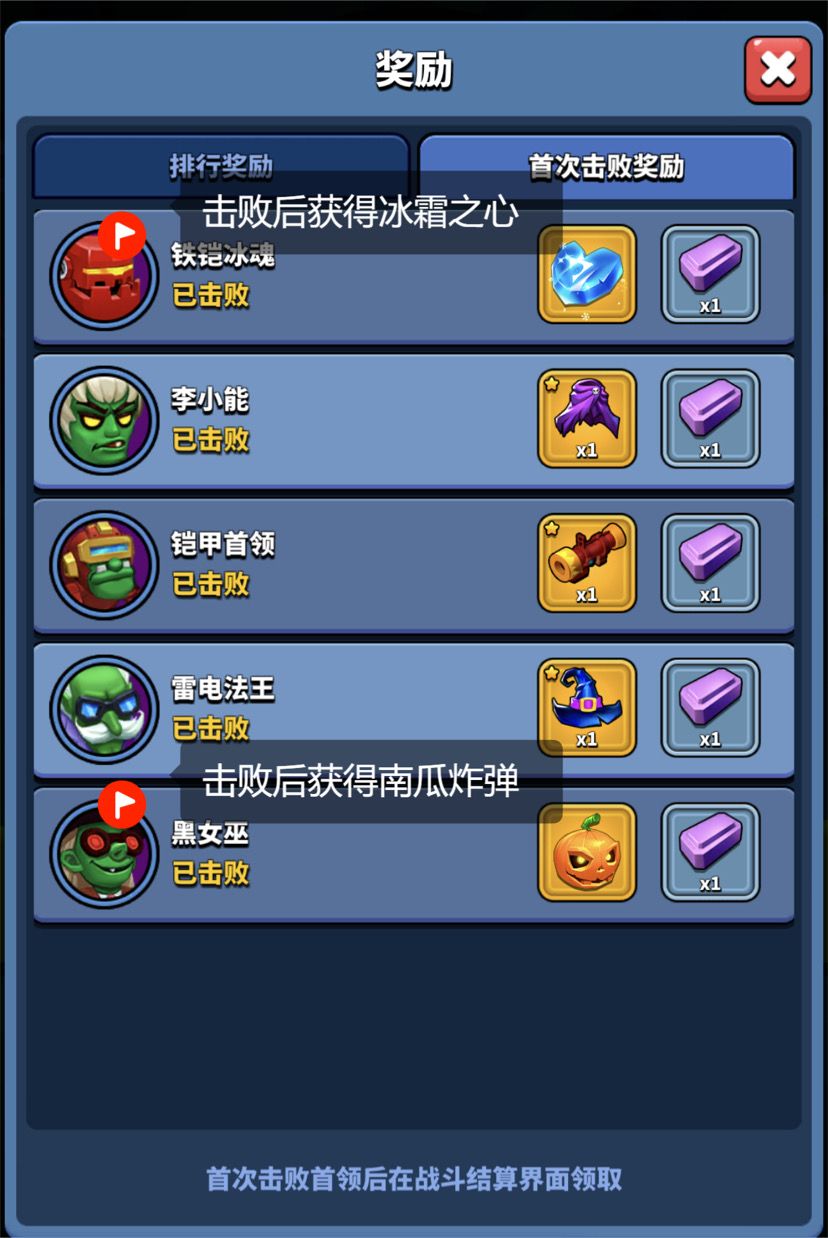The image size is (828, 1238).
Task: Switch to the 首次击败奖励 tab
Action: point(608,166)
